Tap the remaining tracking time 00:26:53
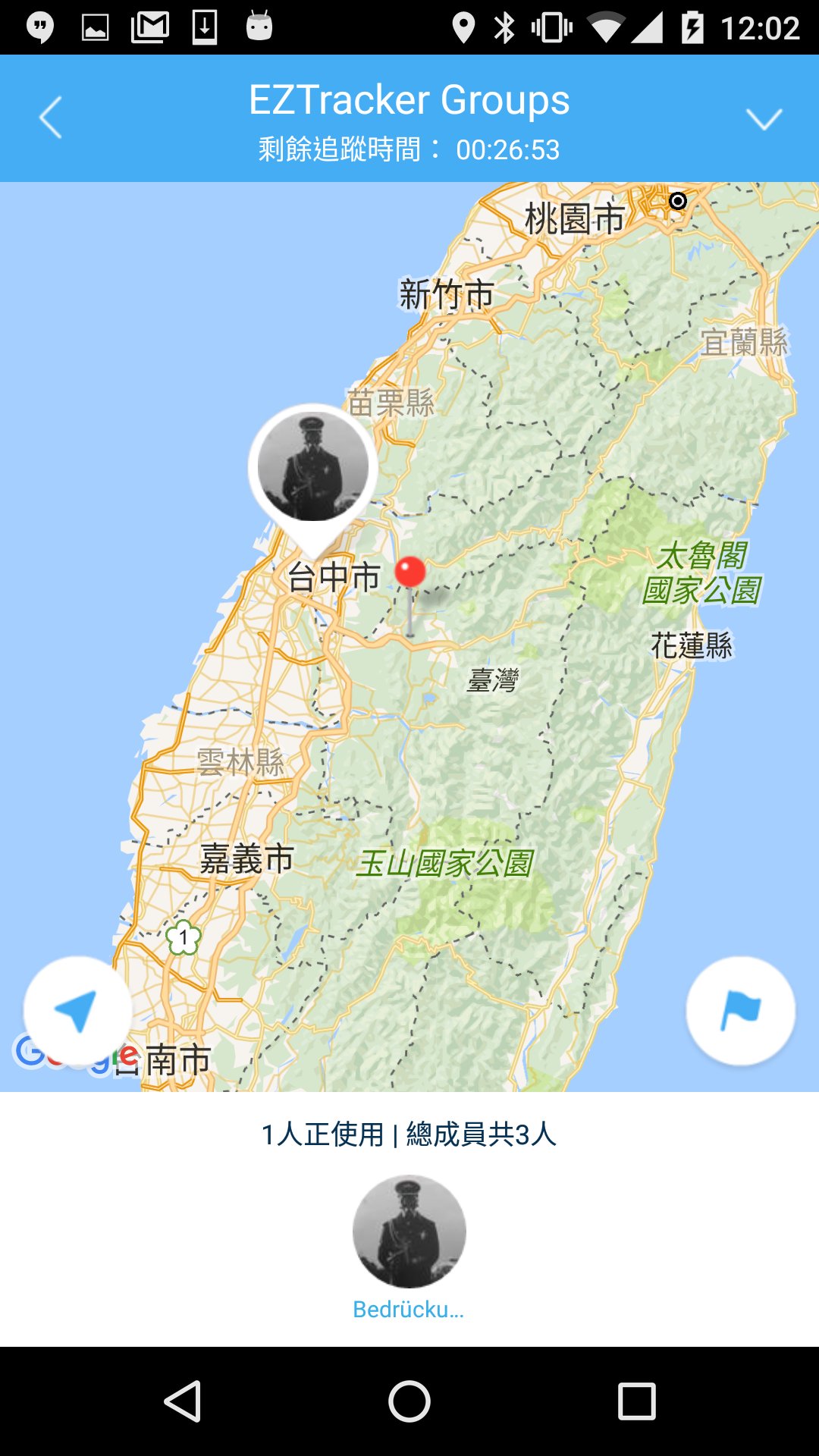 [x=409, y=150]
